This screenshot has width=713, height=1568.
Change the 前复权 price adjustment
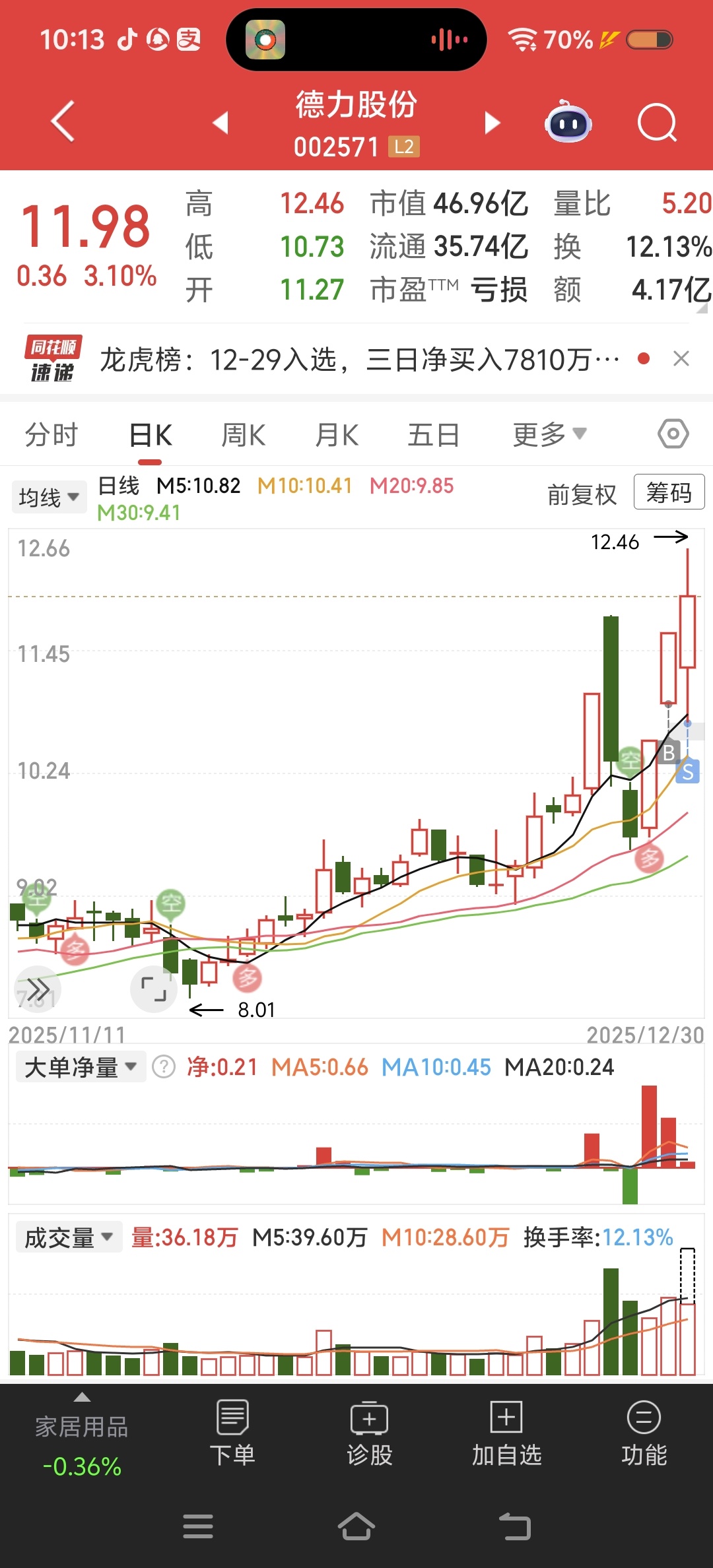click(582, 494)
